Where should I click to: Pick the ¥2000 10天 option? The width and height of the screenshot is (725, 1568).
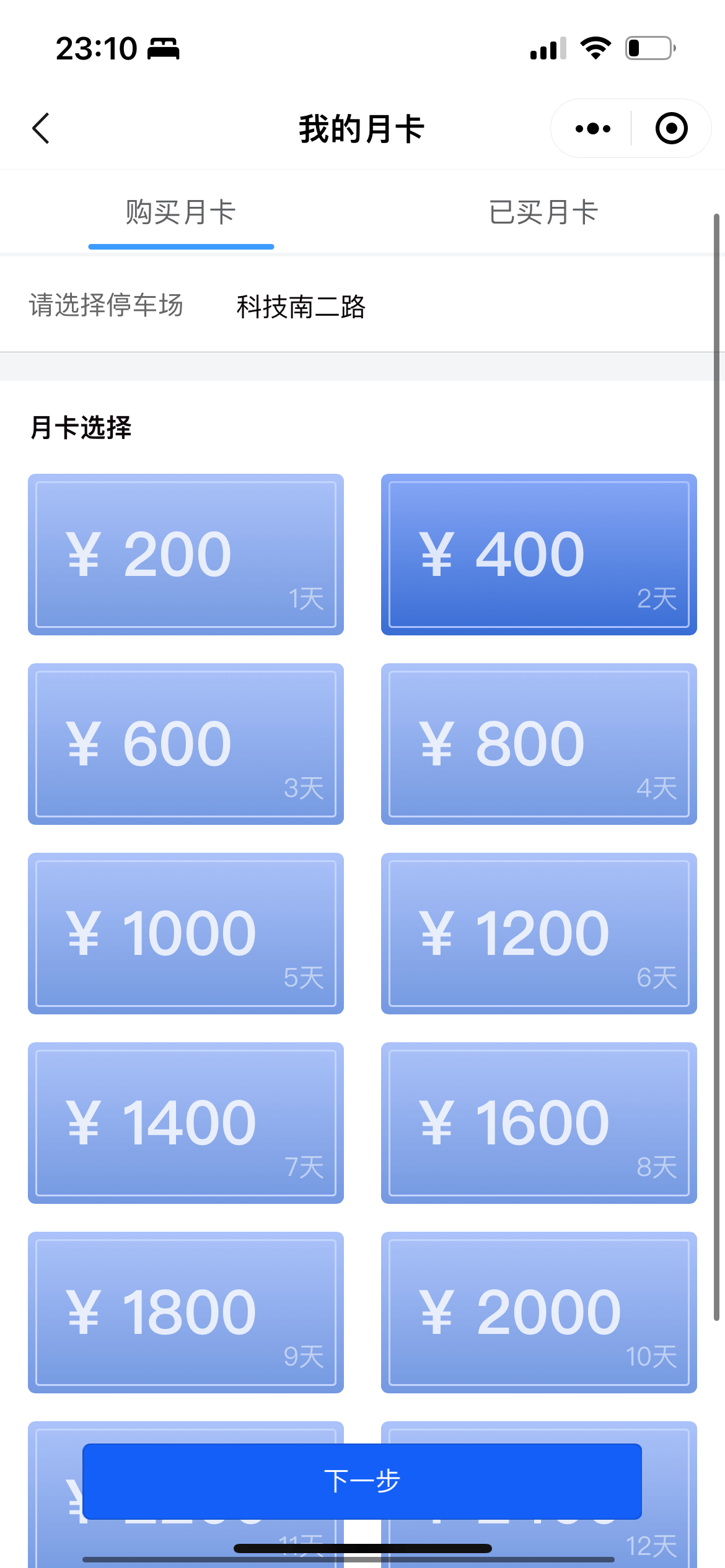(539, 1312)
